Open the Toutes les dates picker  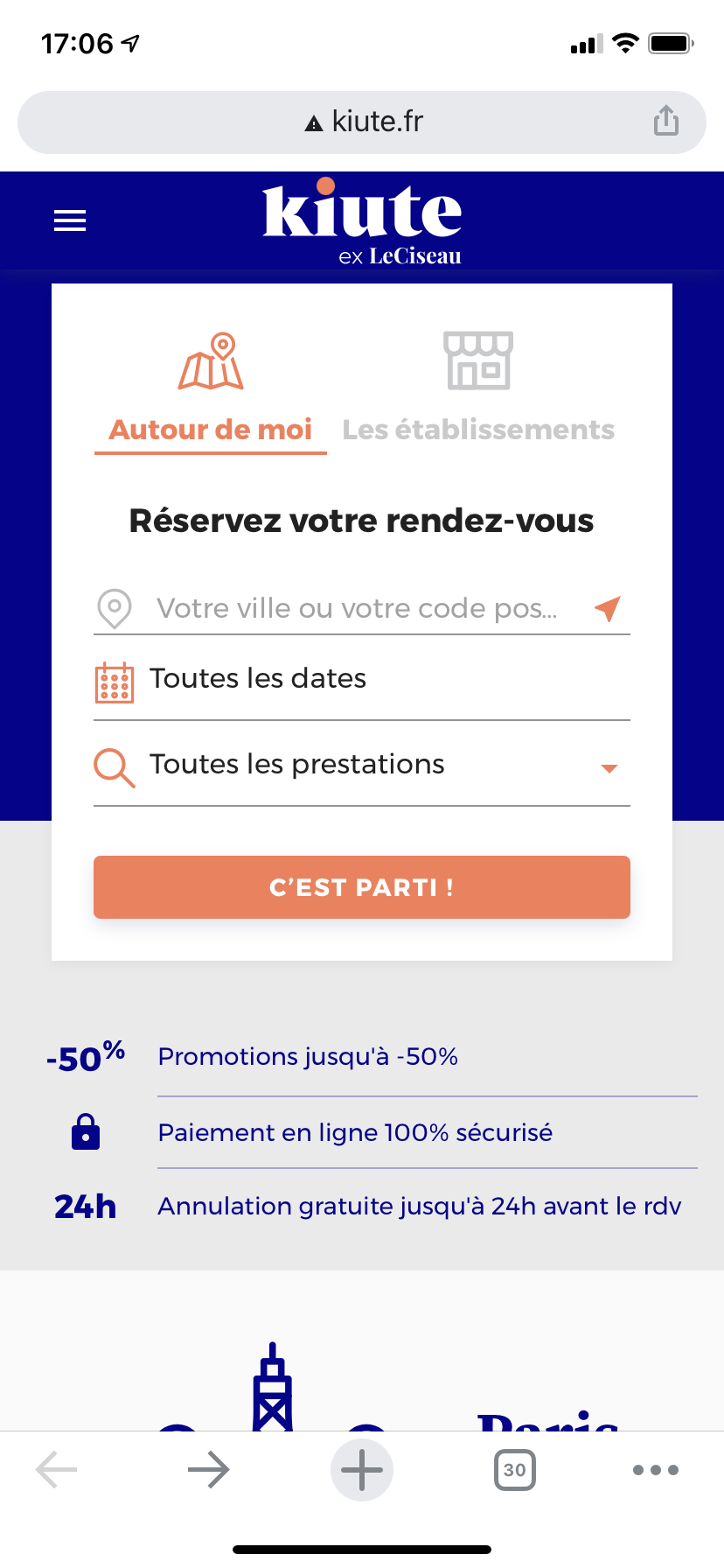coord(362,679)
